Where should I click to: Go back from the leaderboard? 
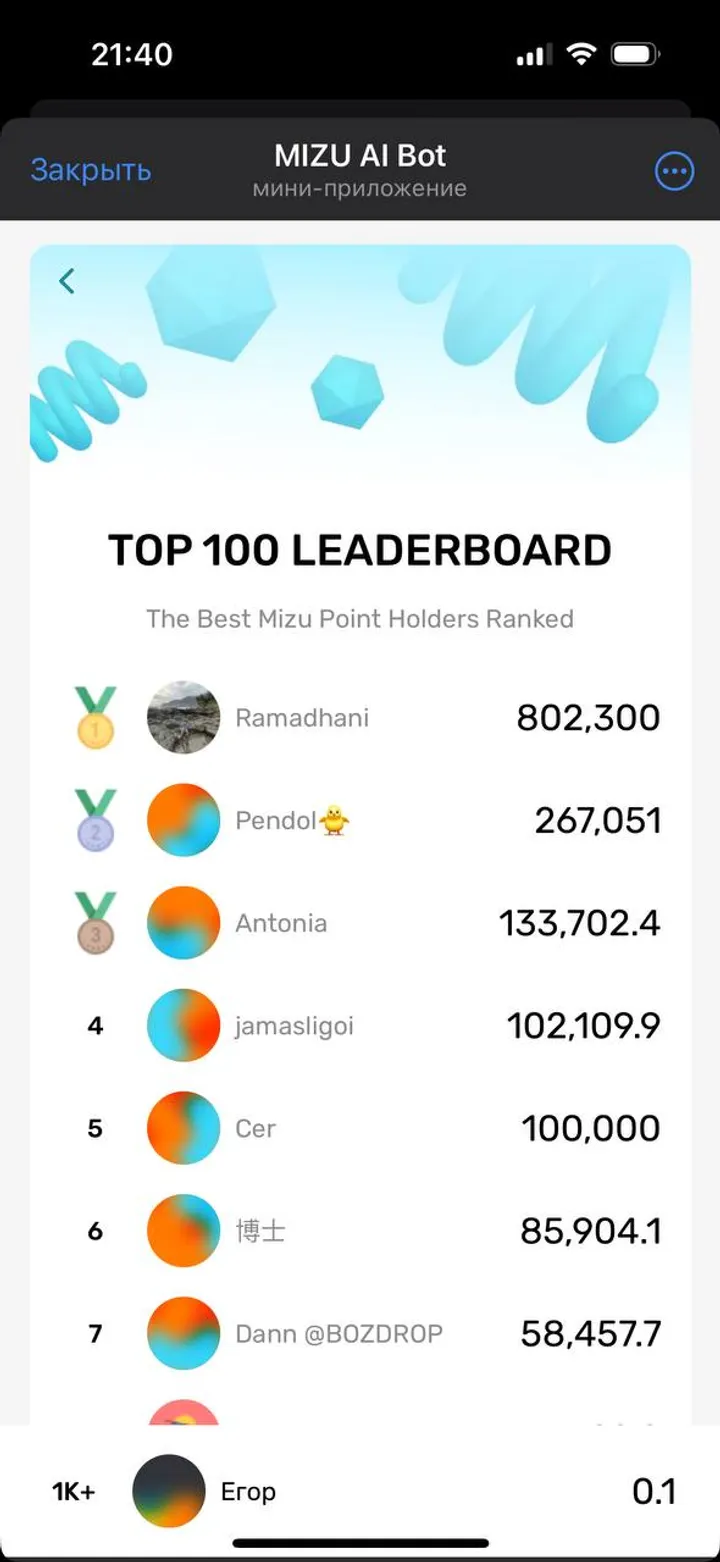pyautogui.click(x=67, y=282)
